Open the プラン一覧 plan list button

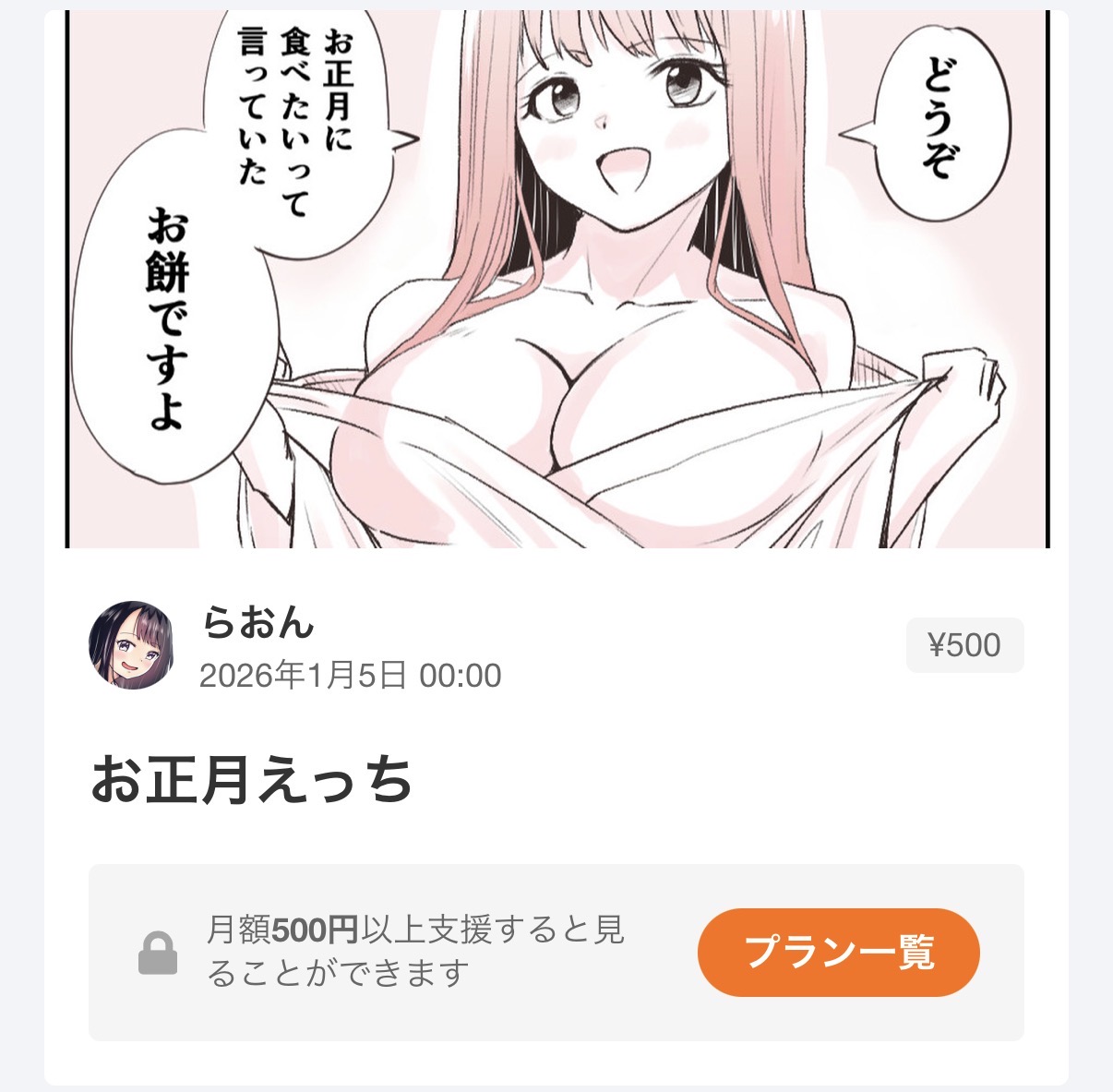pos(838,952)
